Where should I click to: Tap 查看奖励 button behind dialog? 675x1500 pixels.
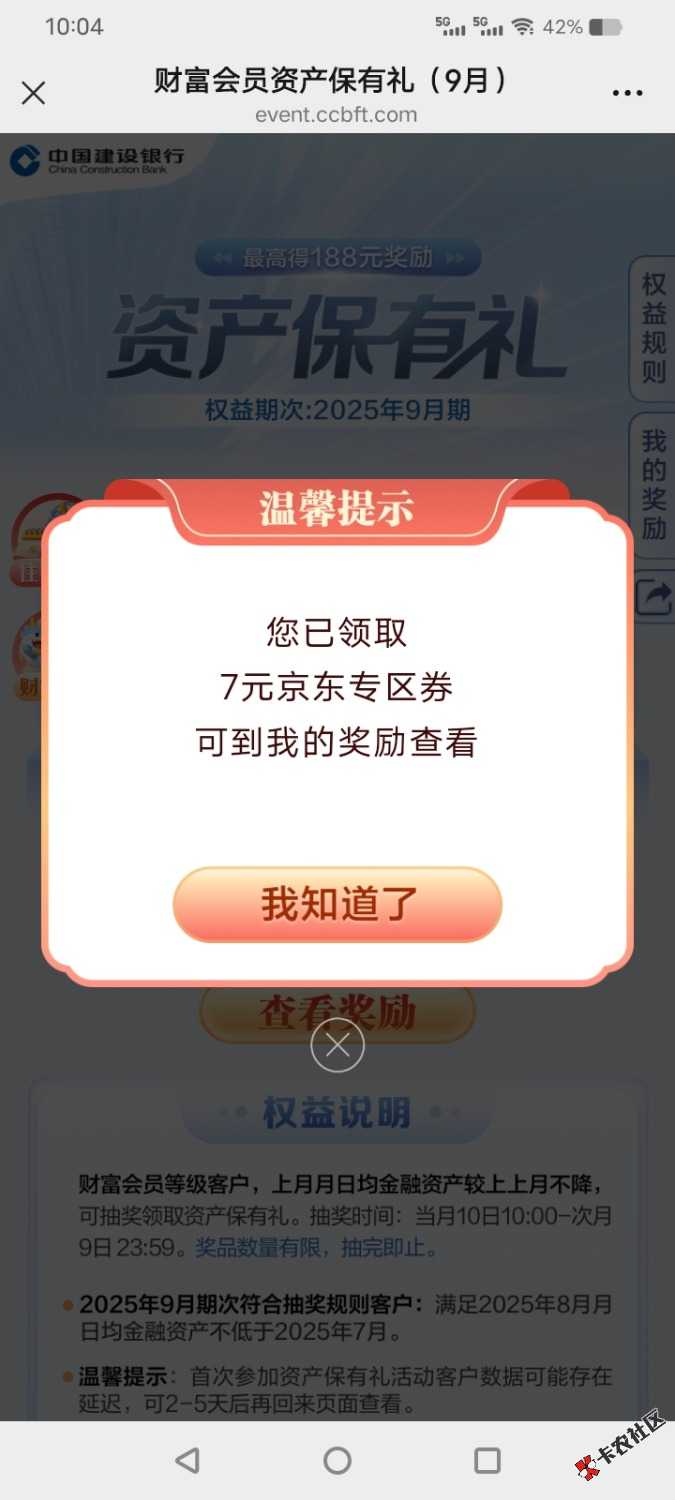click(x=337, y=1012)
